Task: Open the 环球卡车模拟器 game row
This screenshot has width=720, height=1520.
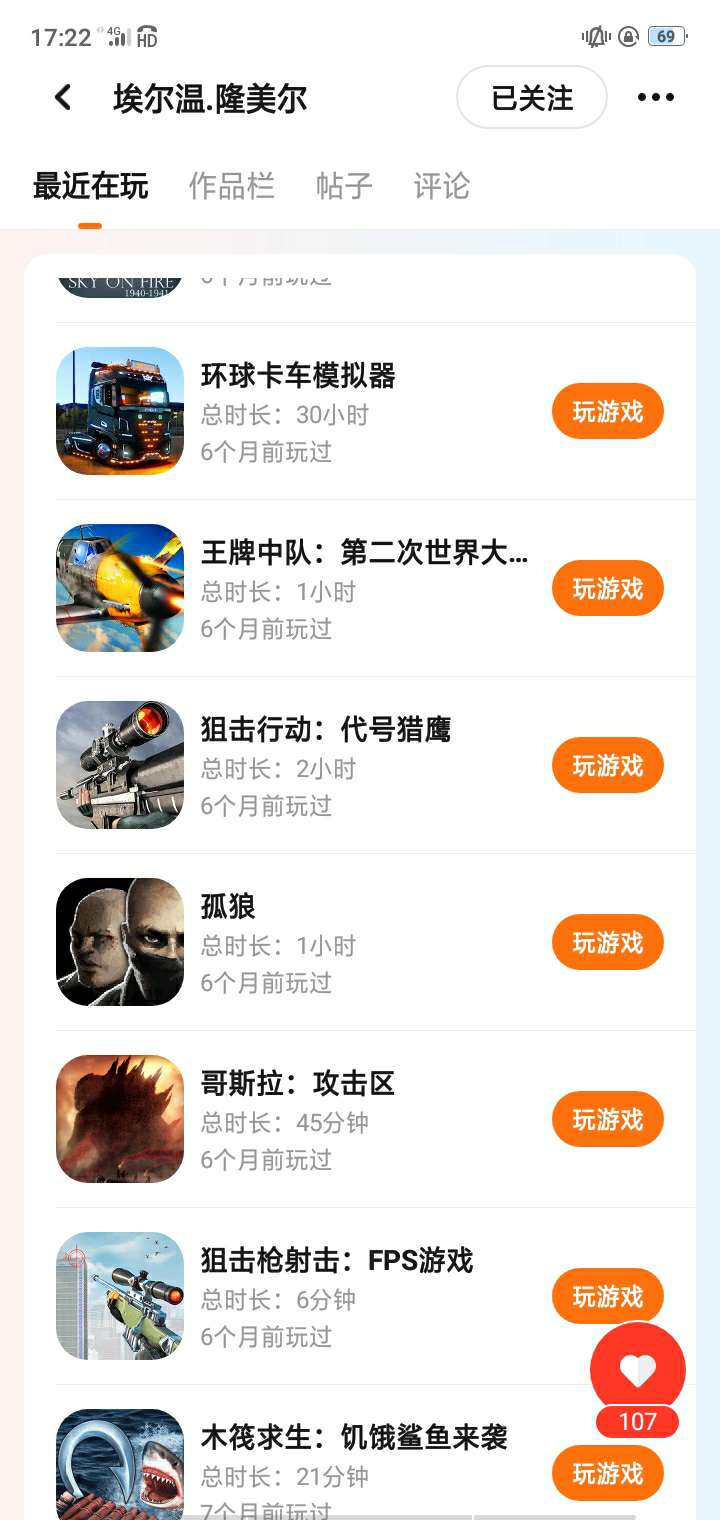Action: click(298, 376)
